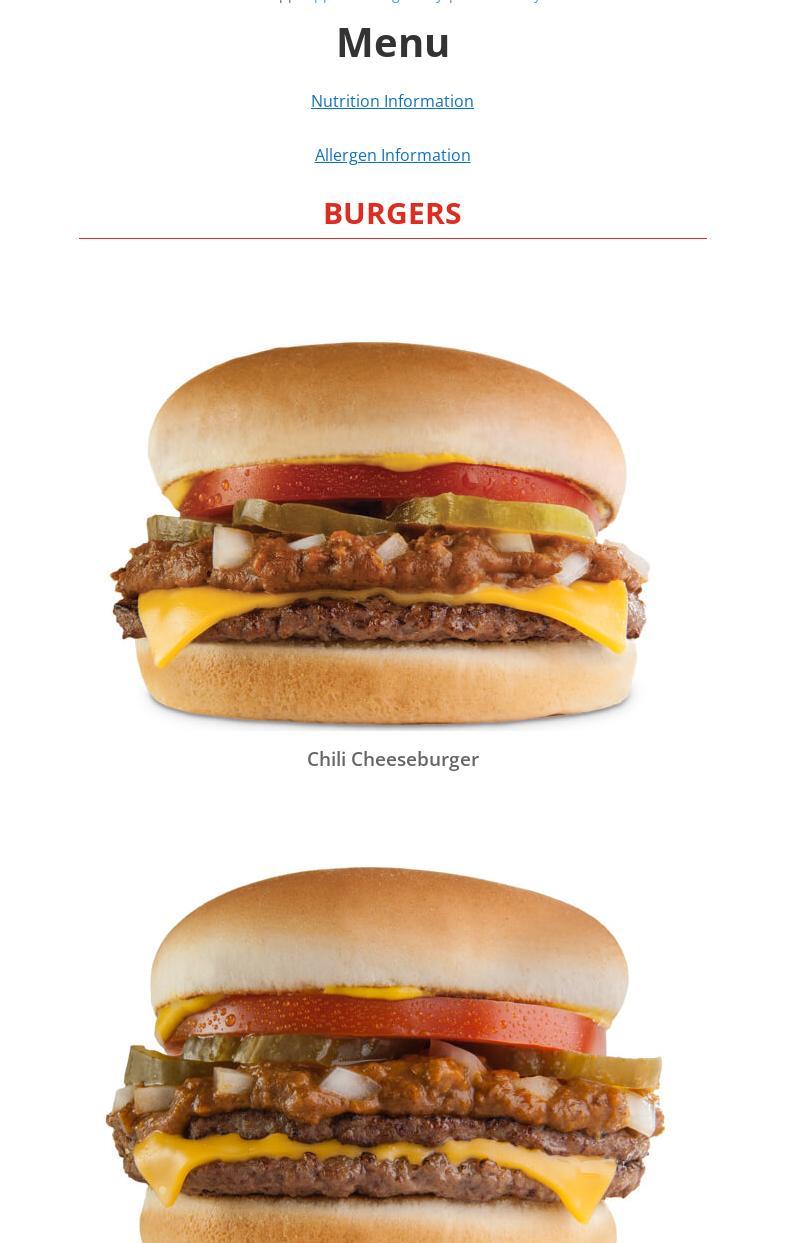The image size is (785, 1243).
Task: Open the Chili Cheeseburger menu item
Action: [x=392, y=758]
